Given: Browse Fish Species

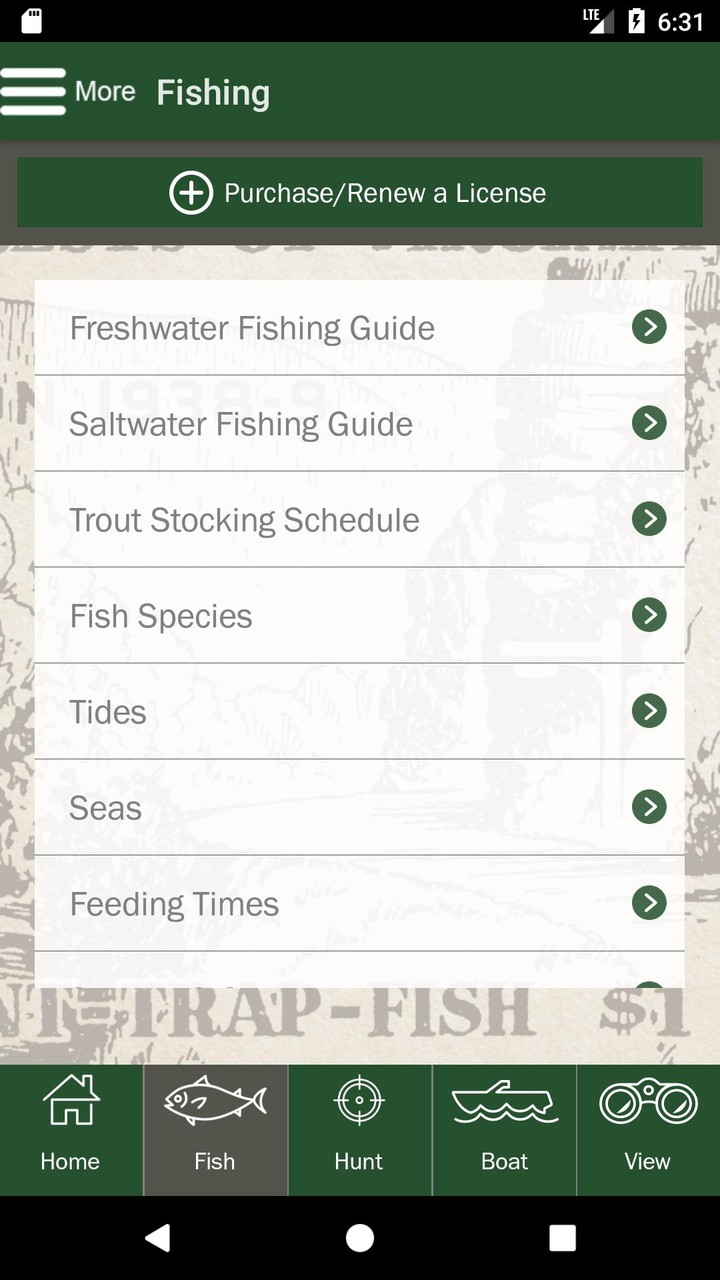Looking at the screenshot, I should click(359, 616).
